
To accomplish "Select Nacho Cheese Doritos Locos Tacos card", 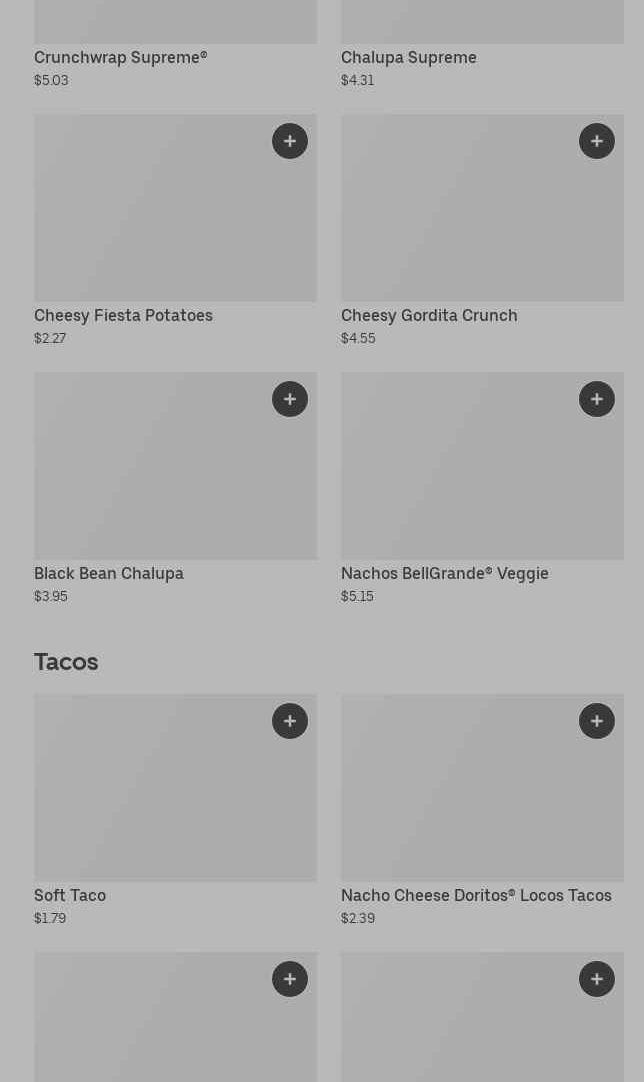I will pyautogui.click(x=460, y=800).
